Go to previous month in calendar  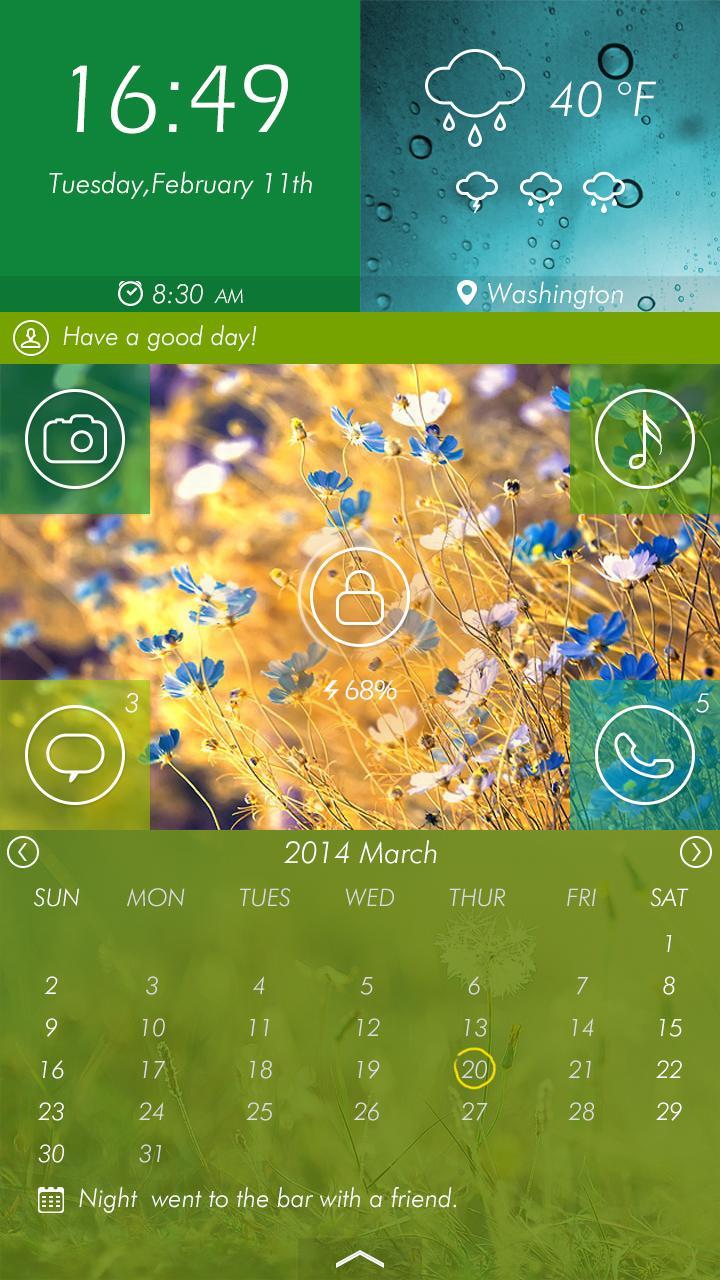[23, 852]
